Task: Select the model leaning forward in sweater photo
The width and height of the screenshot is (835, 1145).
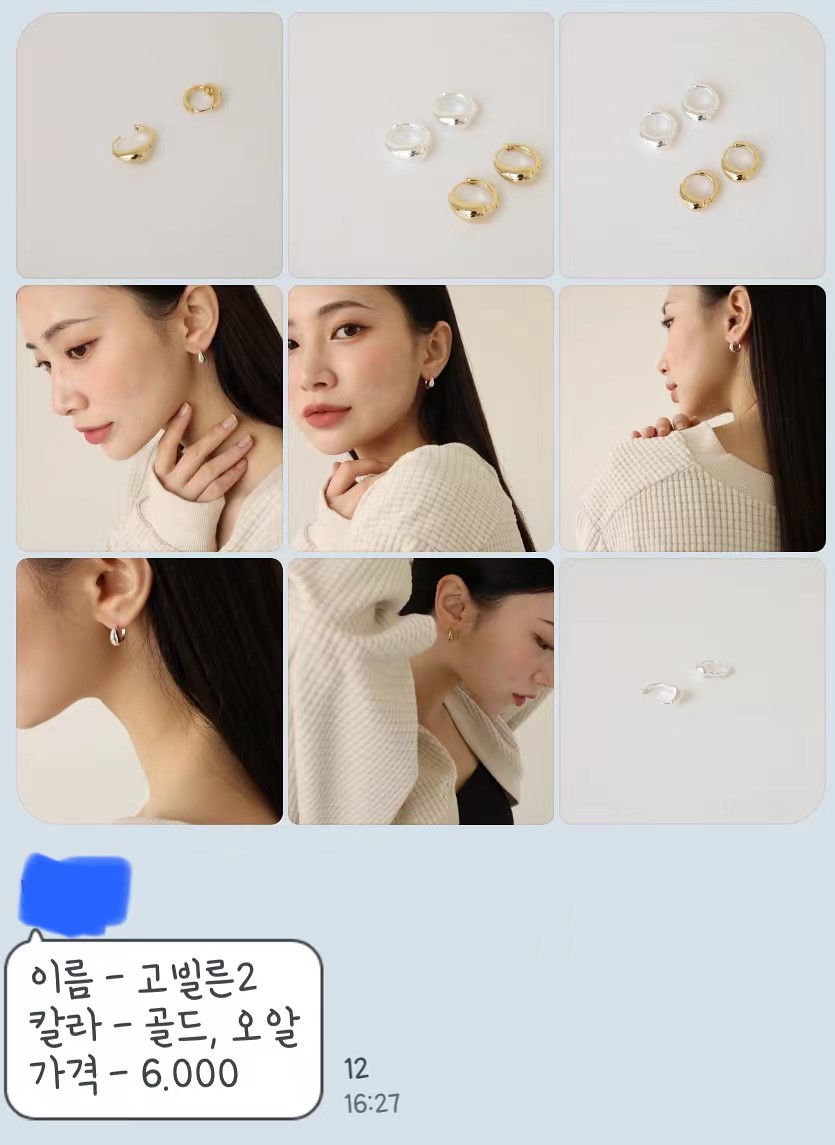Action: point(420,690)
